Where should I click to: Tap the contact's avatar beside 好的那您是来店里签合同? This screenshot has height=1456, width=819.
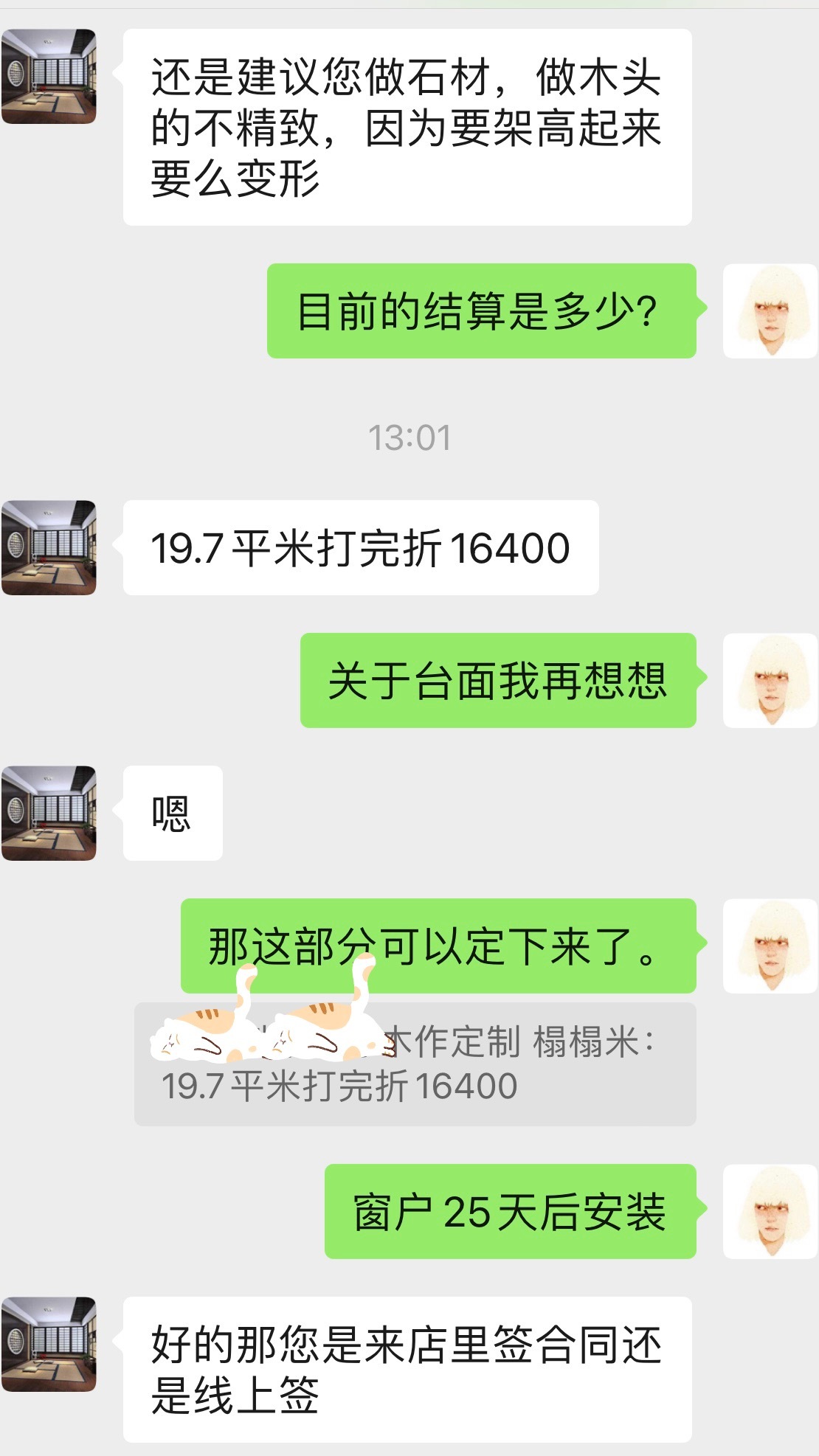[x=49, y=1344]
